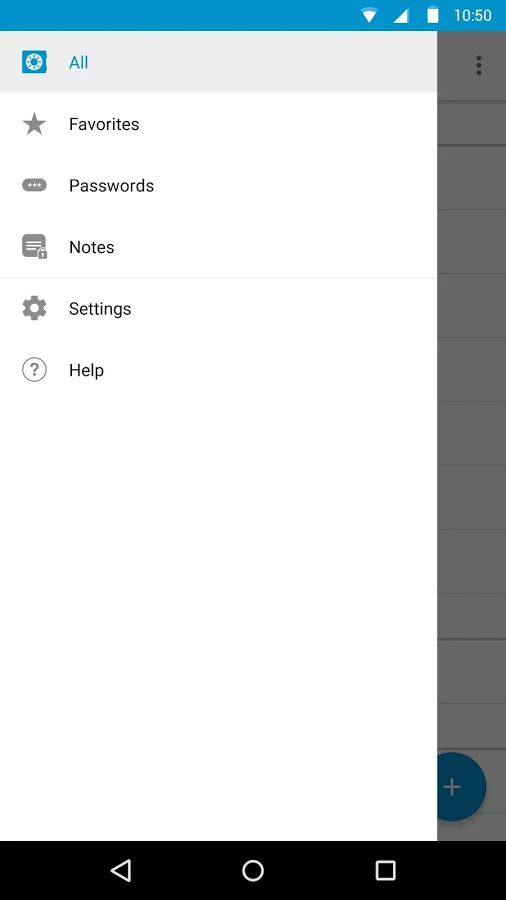The width and height of the screenshot is (506, 900).
Task: Open Favorites from the drawer
Action: [x=218, y=124]
